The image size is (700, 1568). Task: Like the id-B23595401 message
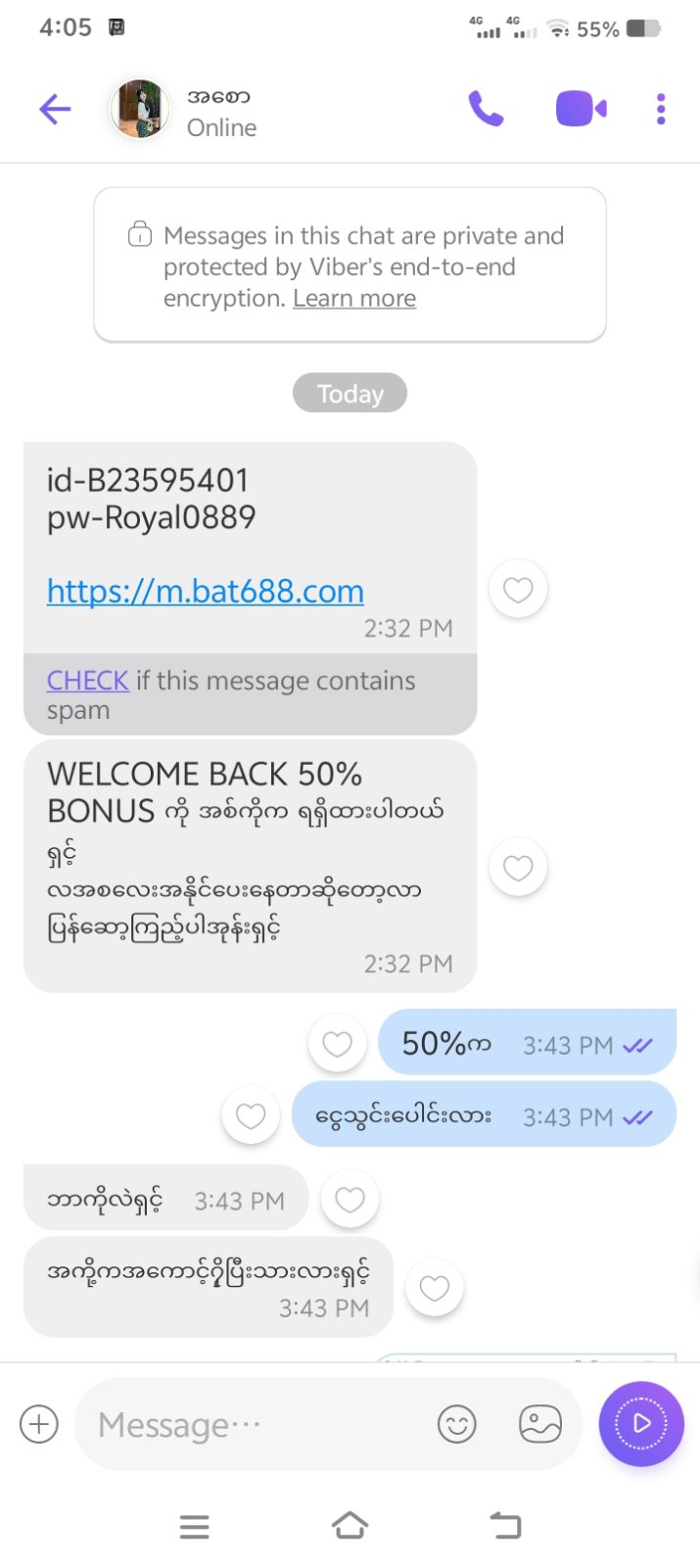[518, 590]
